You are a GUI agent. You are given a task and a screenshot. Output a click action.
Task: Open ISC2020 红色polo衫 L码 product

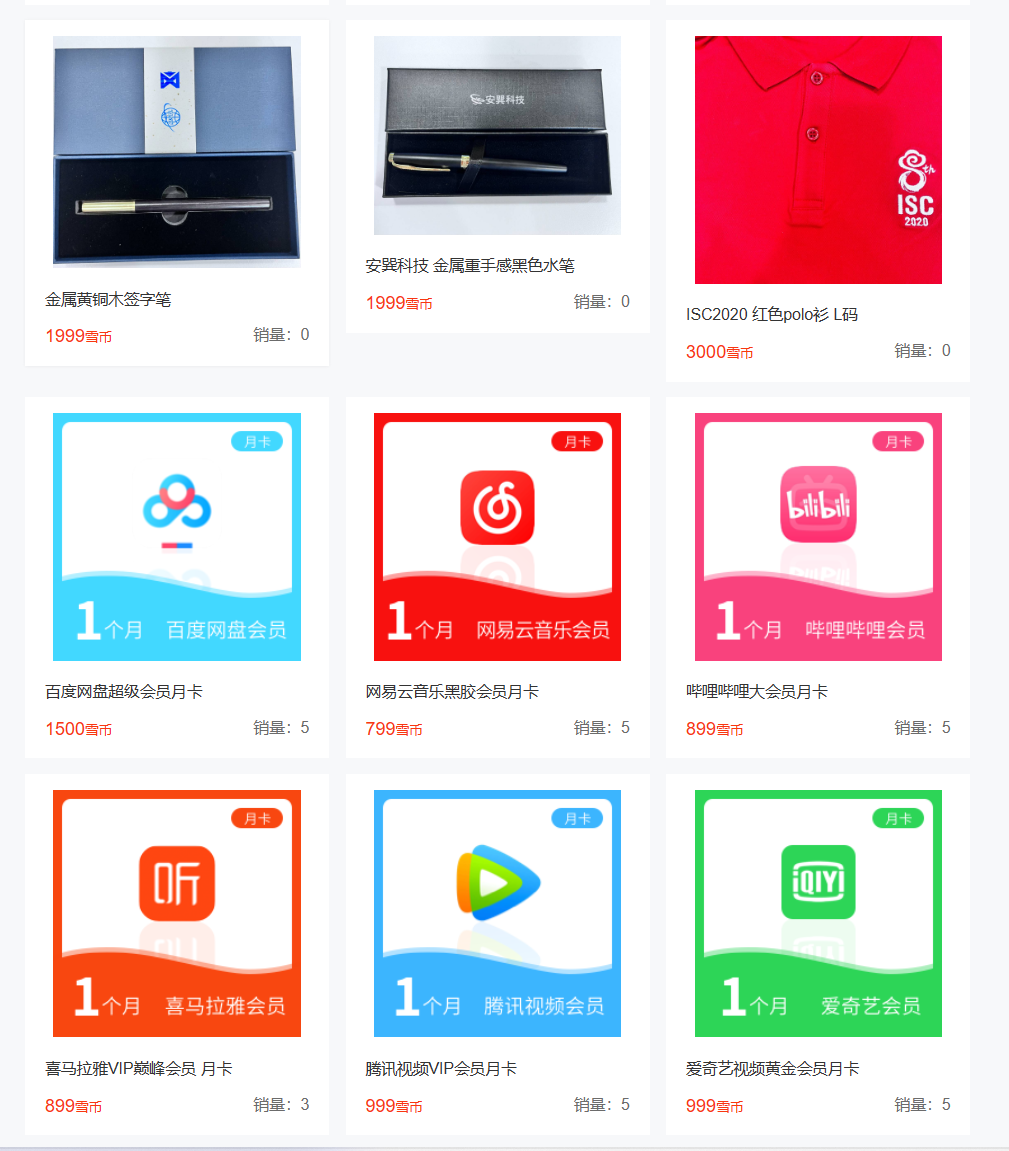pos(818,160)
